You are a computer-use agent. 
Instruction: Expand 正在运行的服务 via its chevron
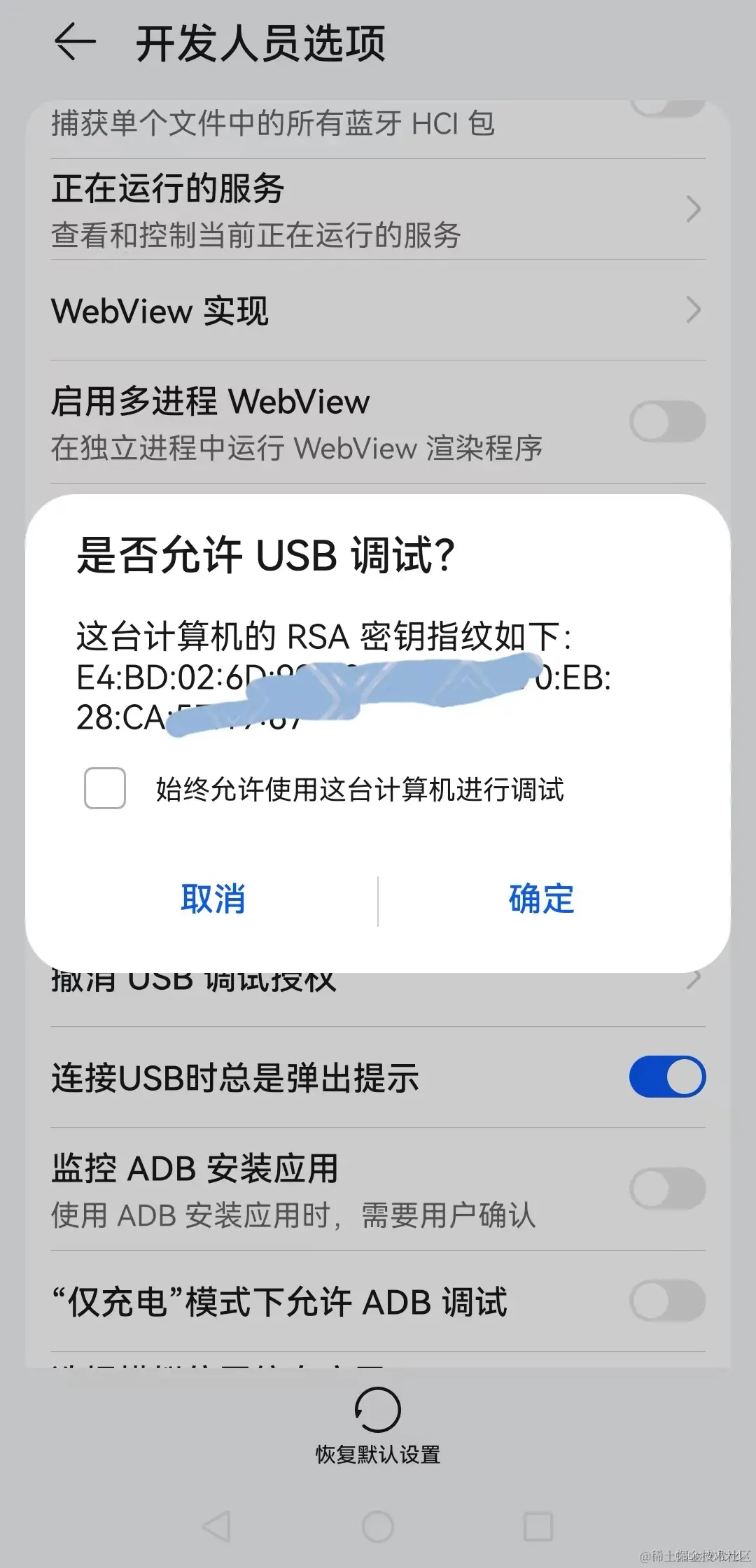[693, 208]
